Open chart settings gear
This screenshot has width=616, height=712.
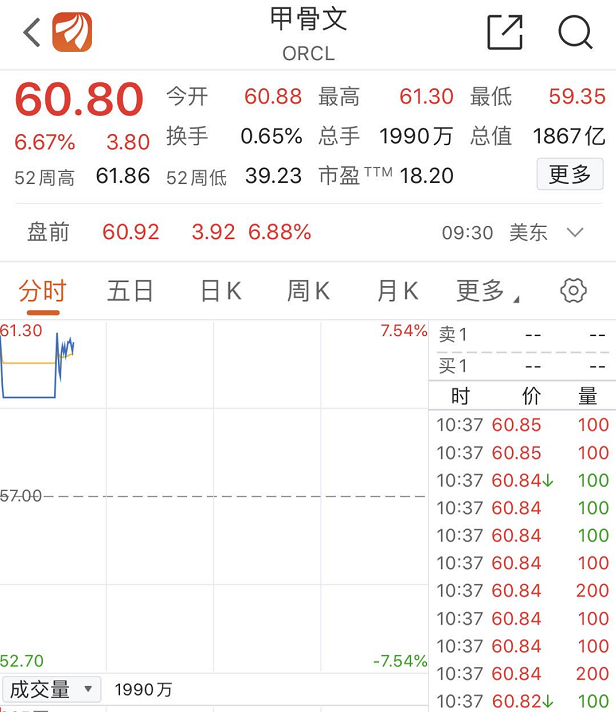tap(573, 291)
